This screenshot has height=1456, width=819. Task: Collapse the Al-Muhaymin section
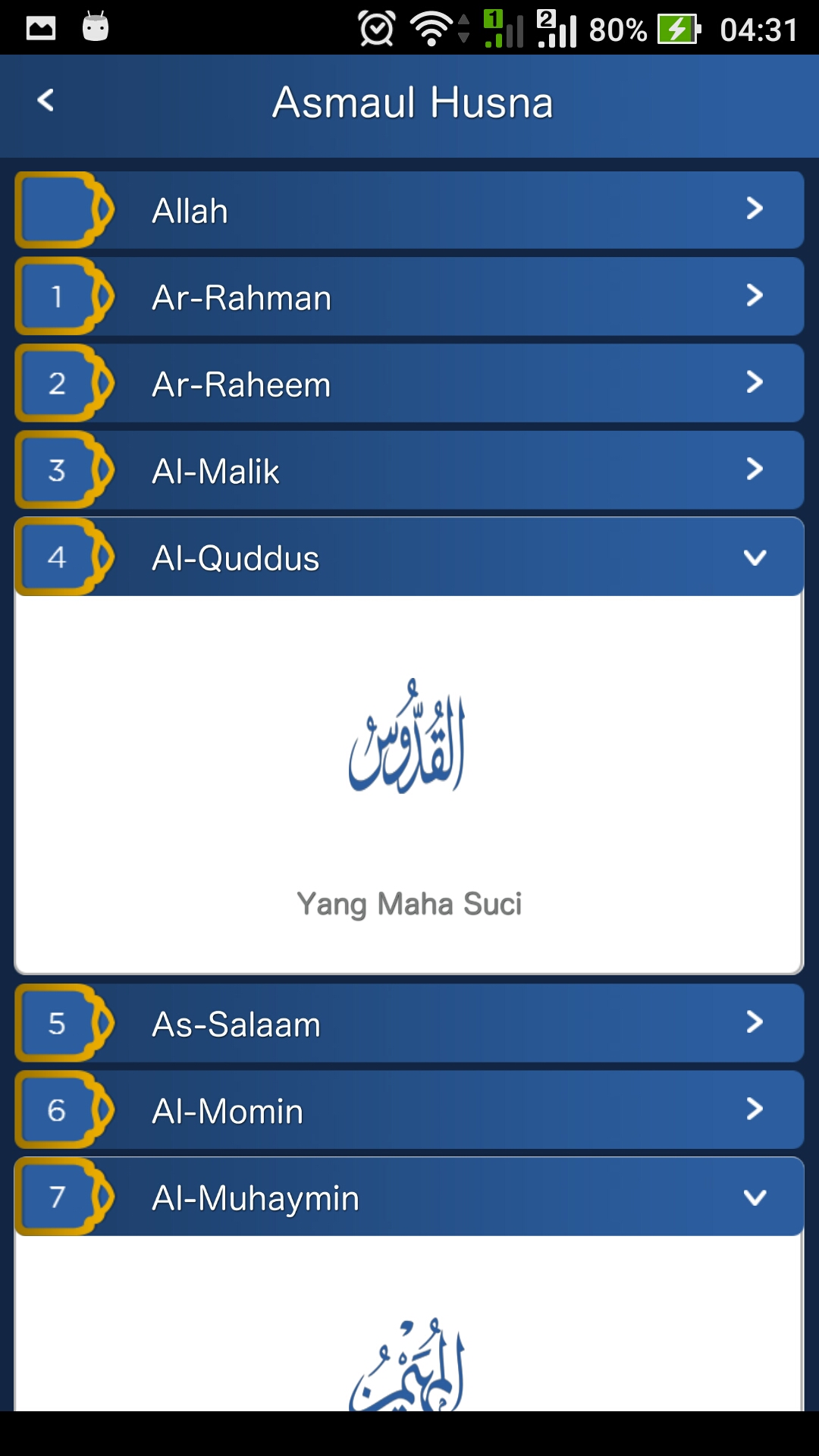point(409,1197)
